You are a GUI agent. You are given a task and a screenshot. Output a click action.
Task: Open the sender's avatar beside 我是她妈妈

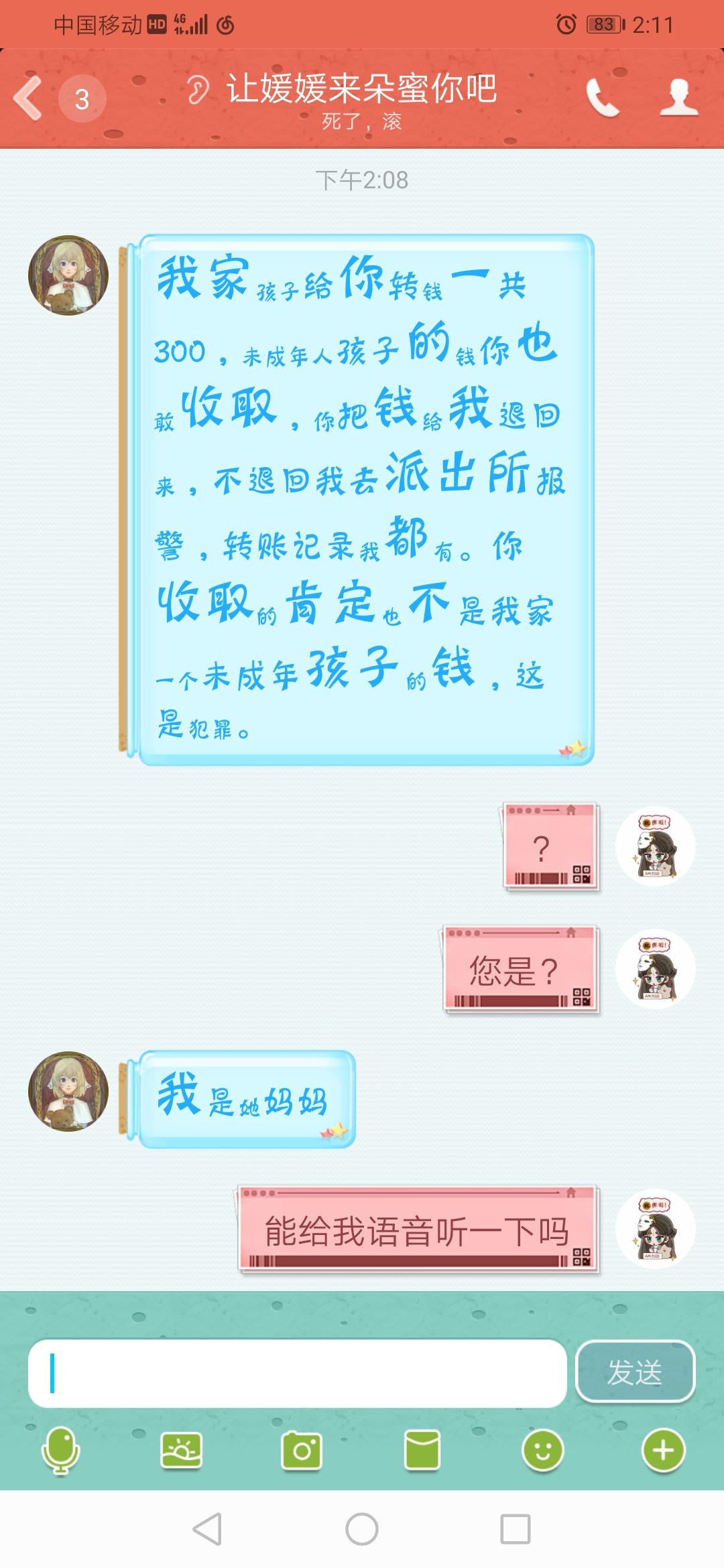point(68,1092)
